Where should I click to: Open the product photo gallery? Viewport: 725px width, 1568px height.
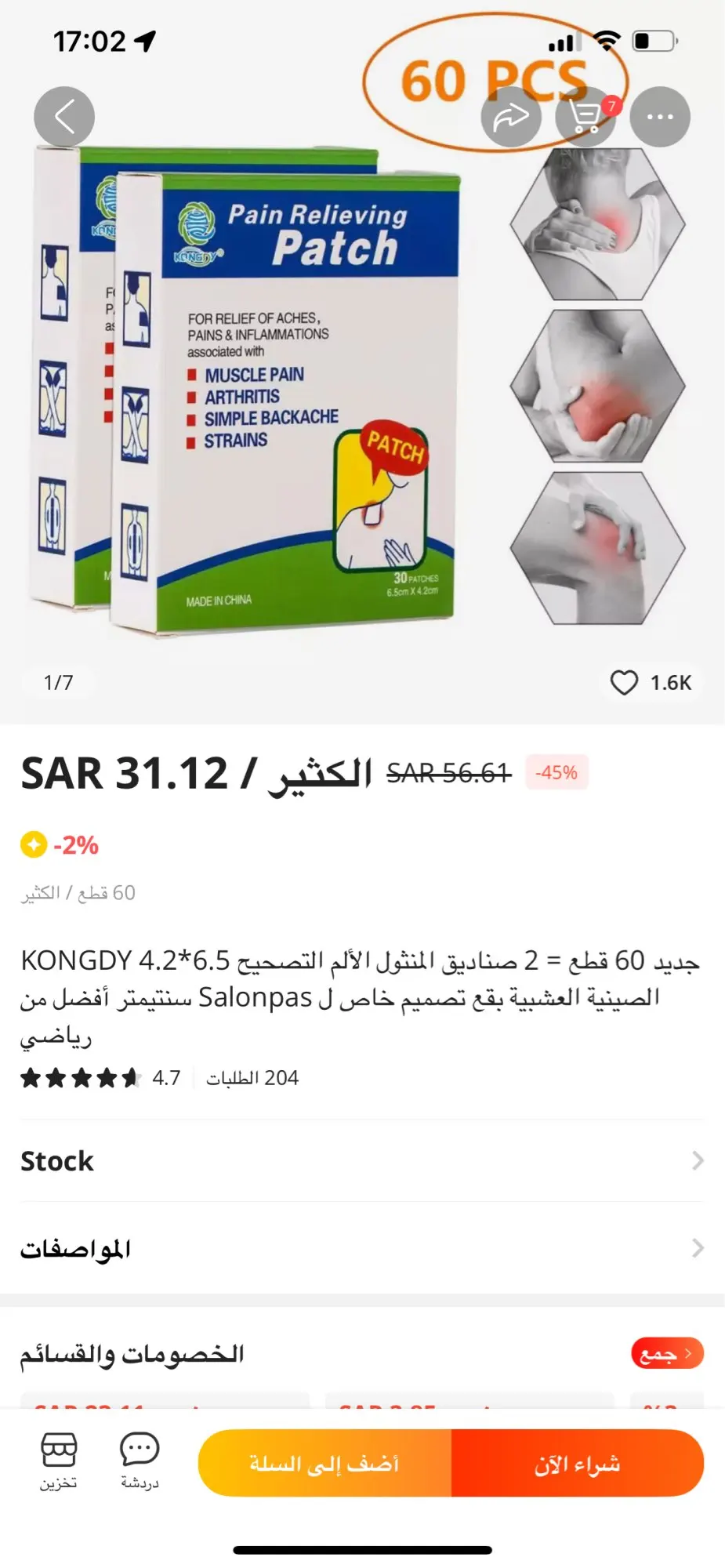pos(314,392)
